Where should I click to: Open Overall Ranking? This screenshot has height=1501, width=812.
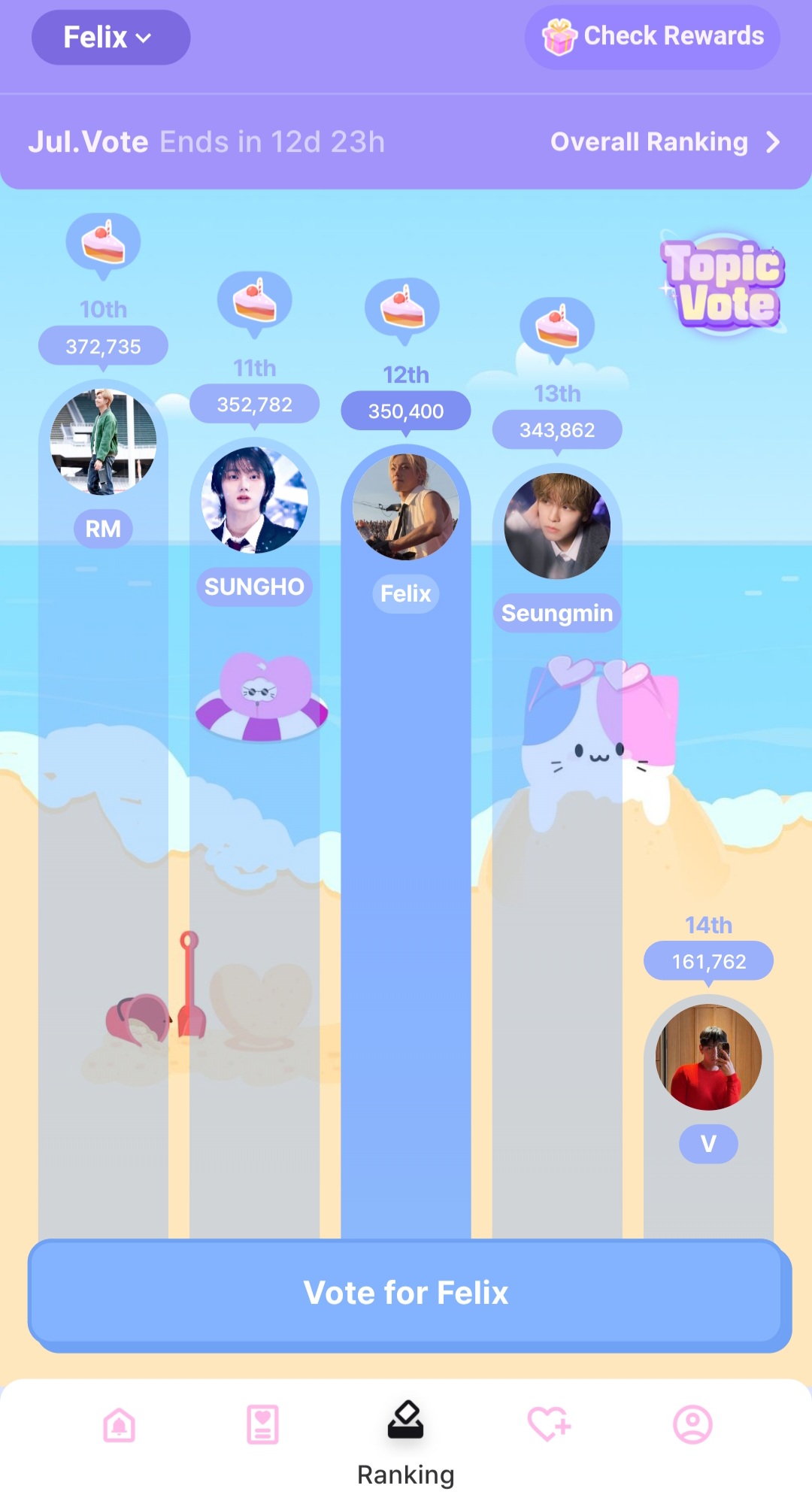coord(665,142)
